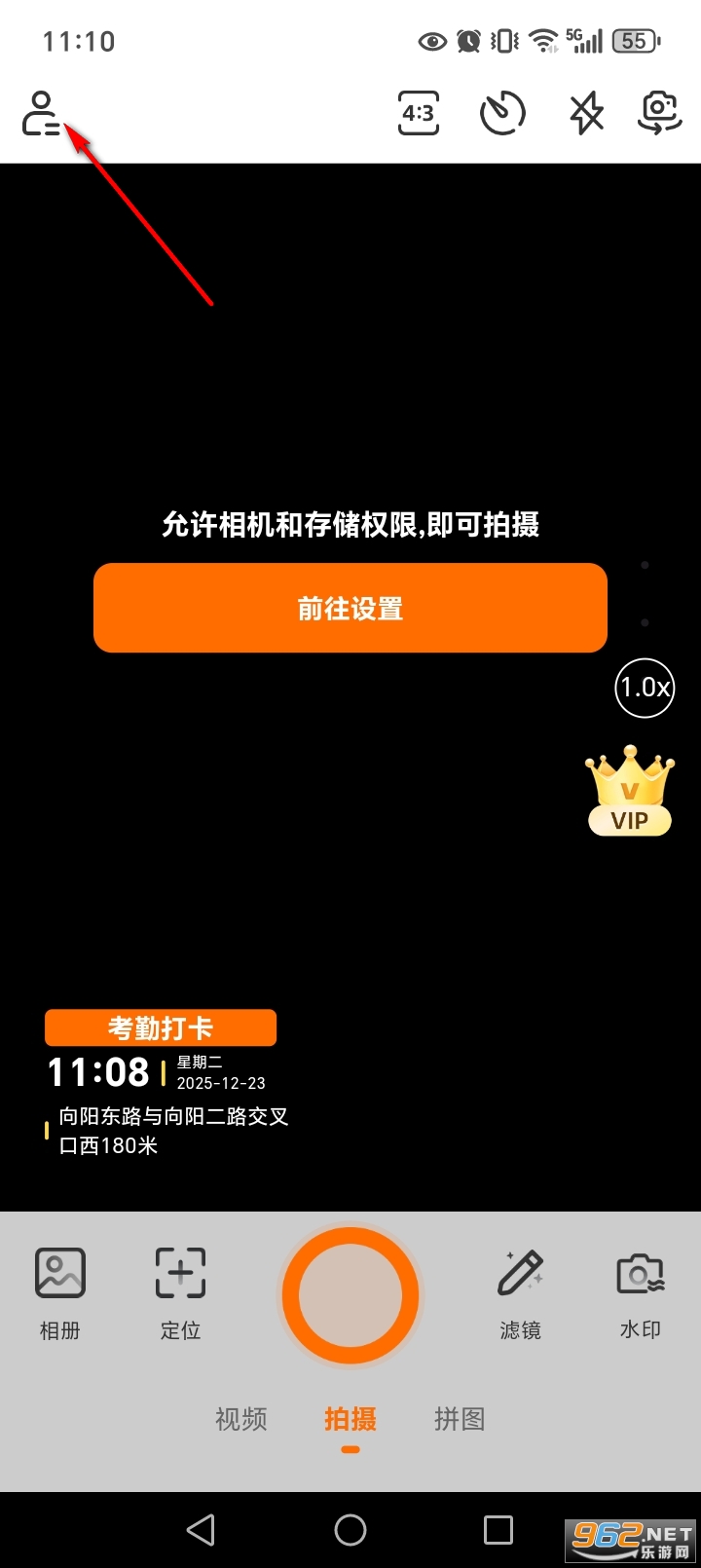Screen dimensions: 701x1568
Task: Switch to 视频 mode
Action: (x=241, y=1419)
